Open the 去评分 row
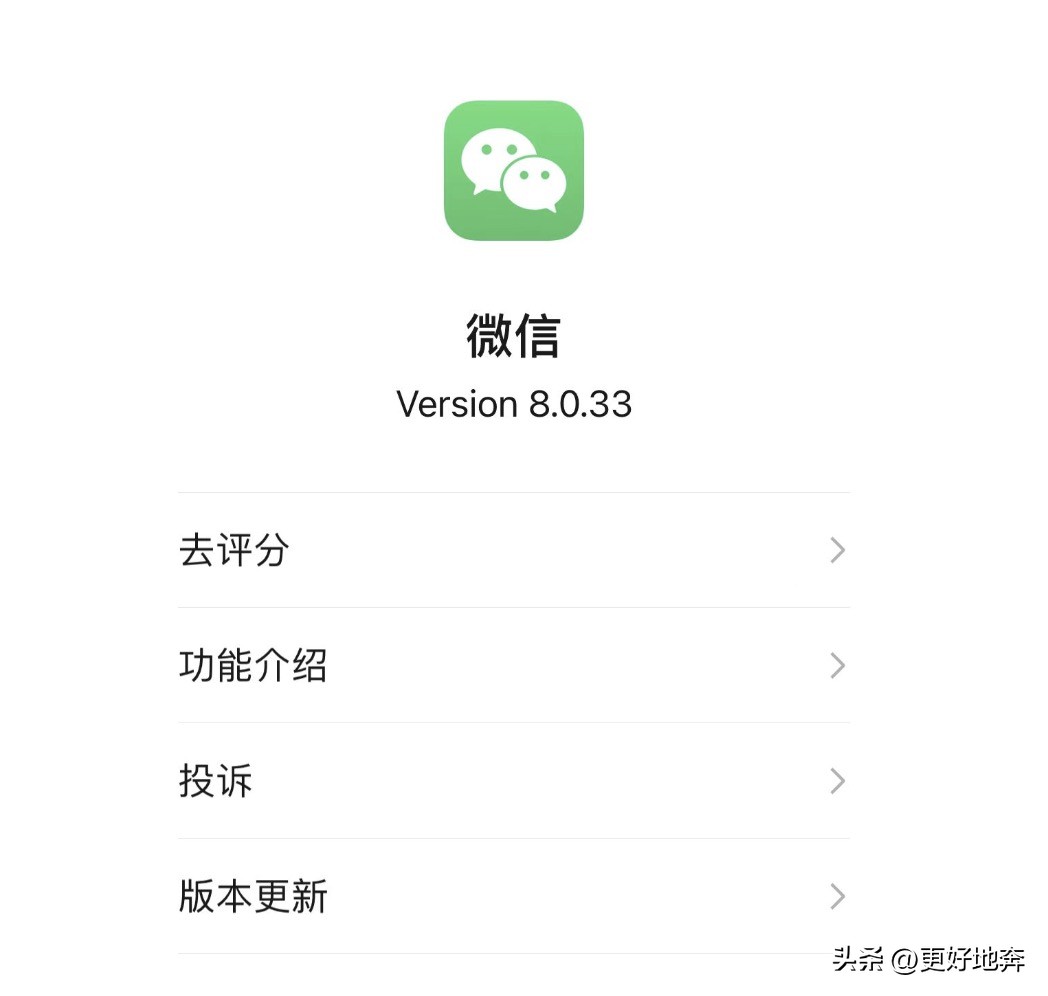This screenshot has width=1048, height=996. tap(513, 550)
